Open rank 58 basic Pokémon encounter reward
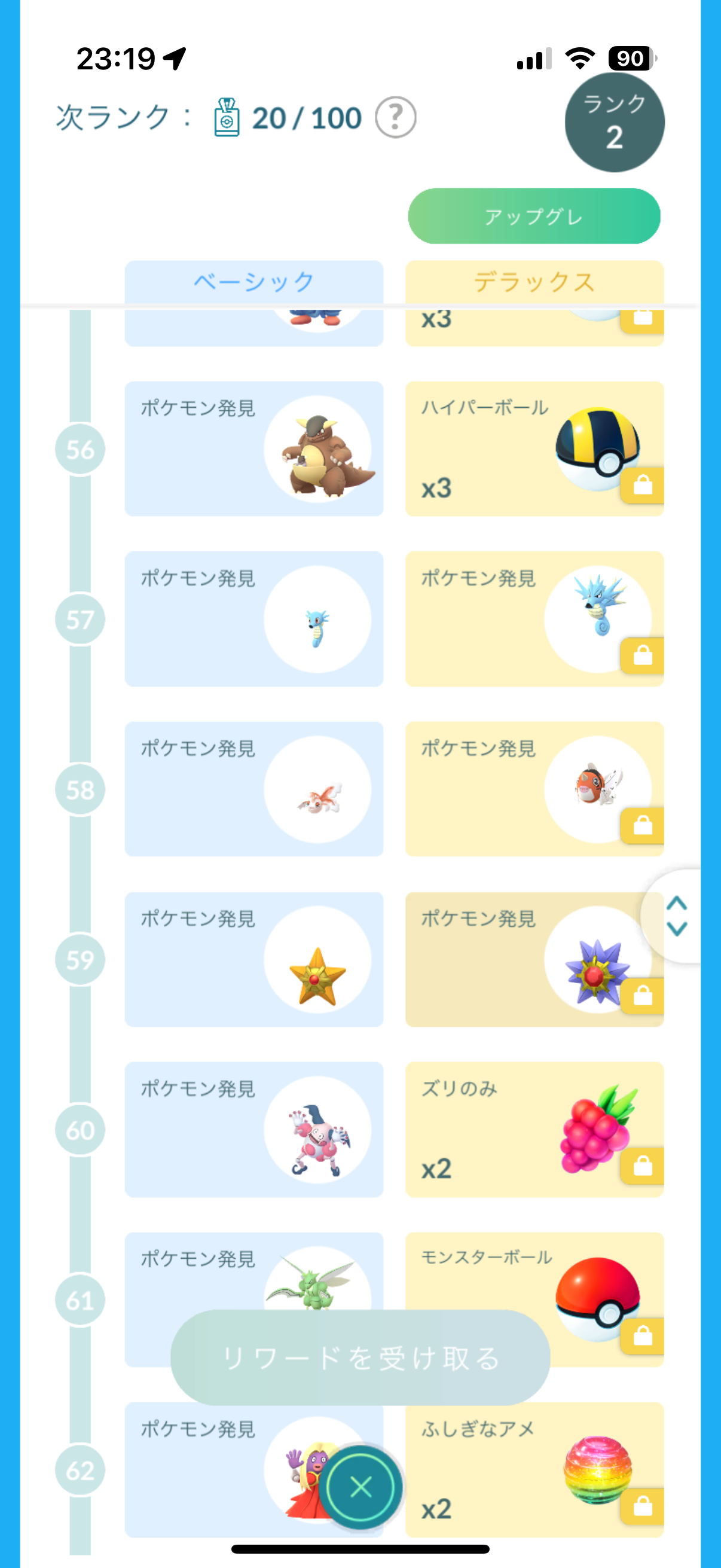The width and height of the screenshot is (721, 1568). [x=253, y=789]
